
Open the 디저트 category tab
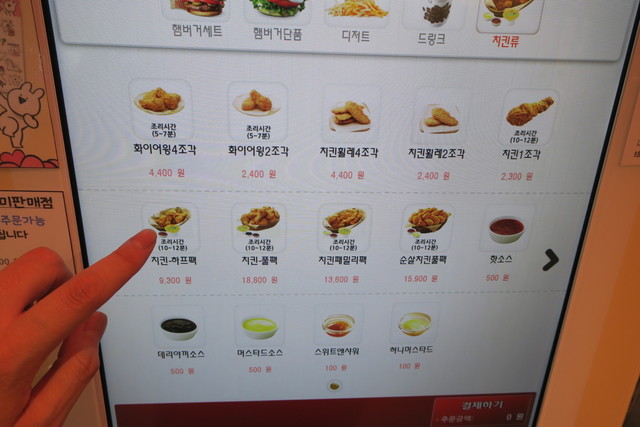[356, 20]
